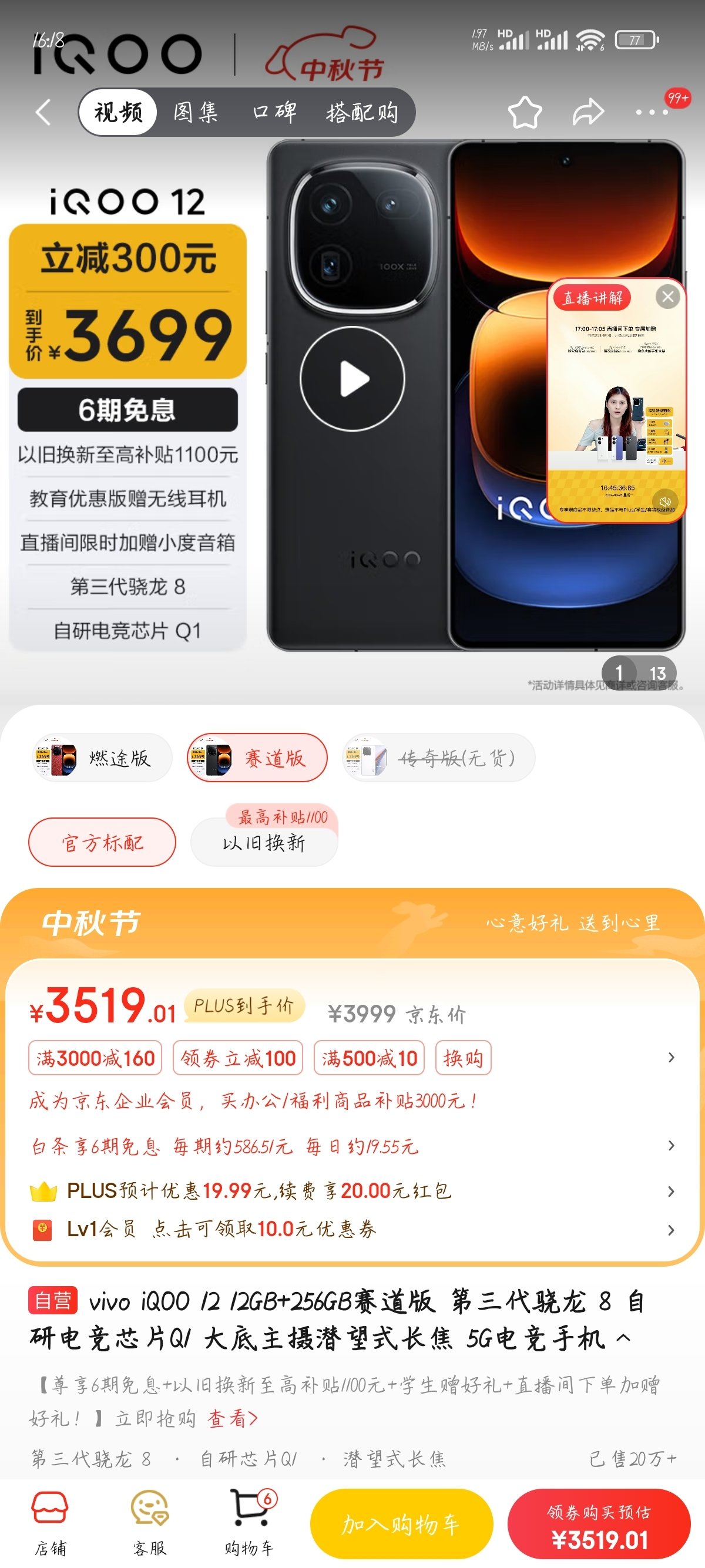
Task: Select the 赛道版 color option
Action: (x=257, y=758)
